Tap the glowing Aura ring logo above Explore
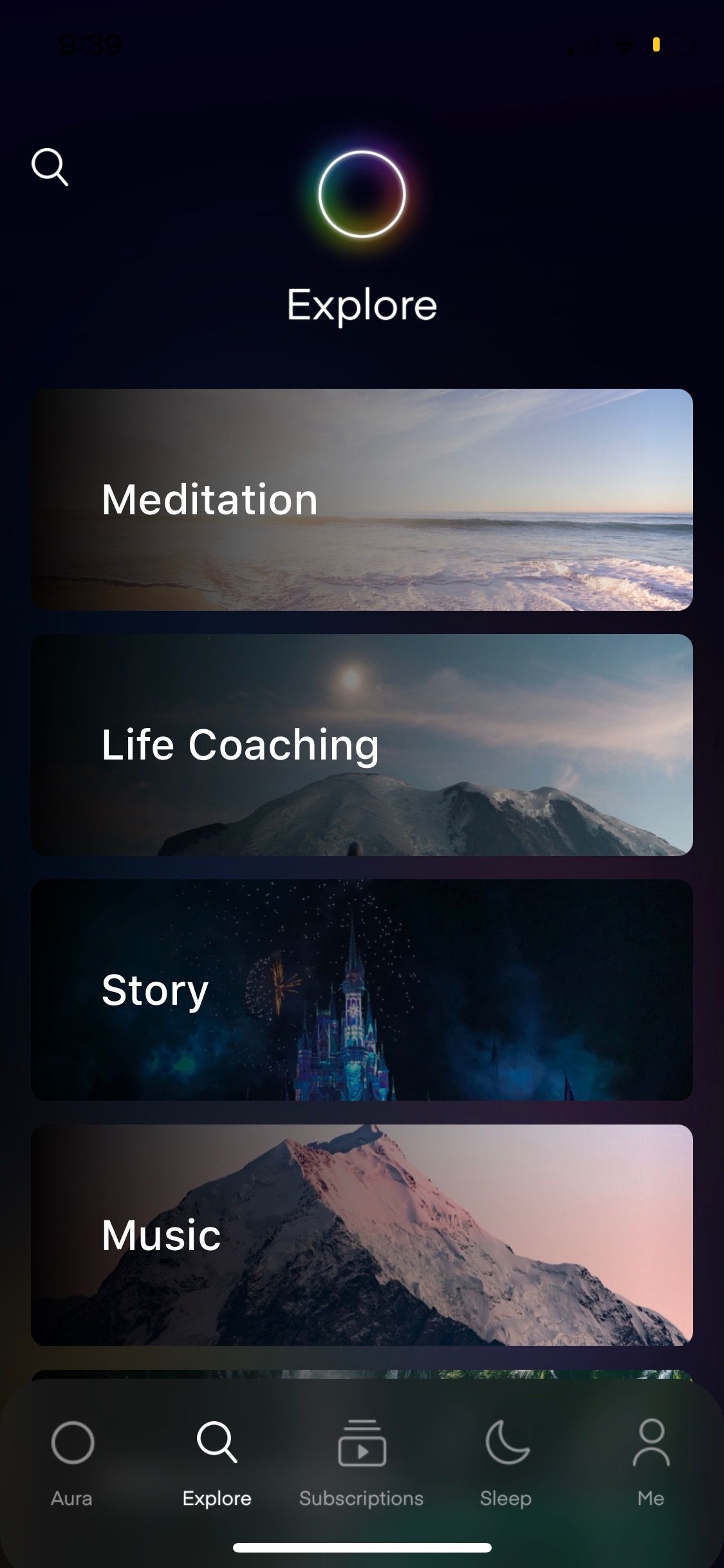This screenshot has width=724, height=1568. 362,193
